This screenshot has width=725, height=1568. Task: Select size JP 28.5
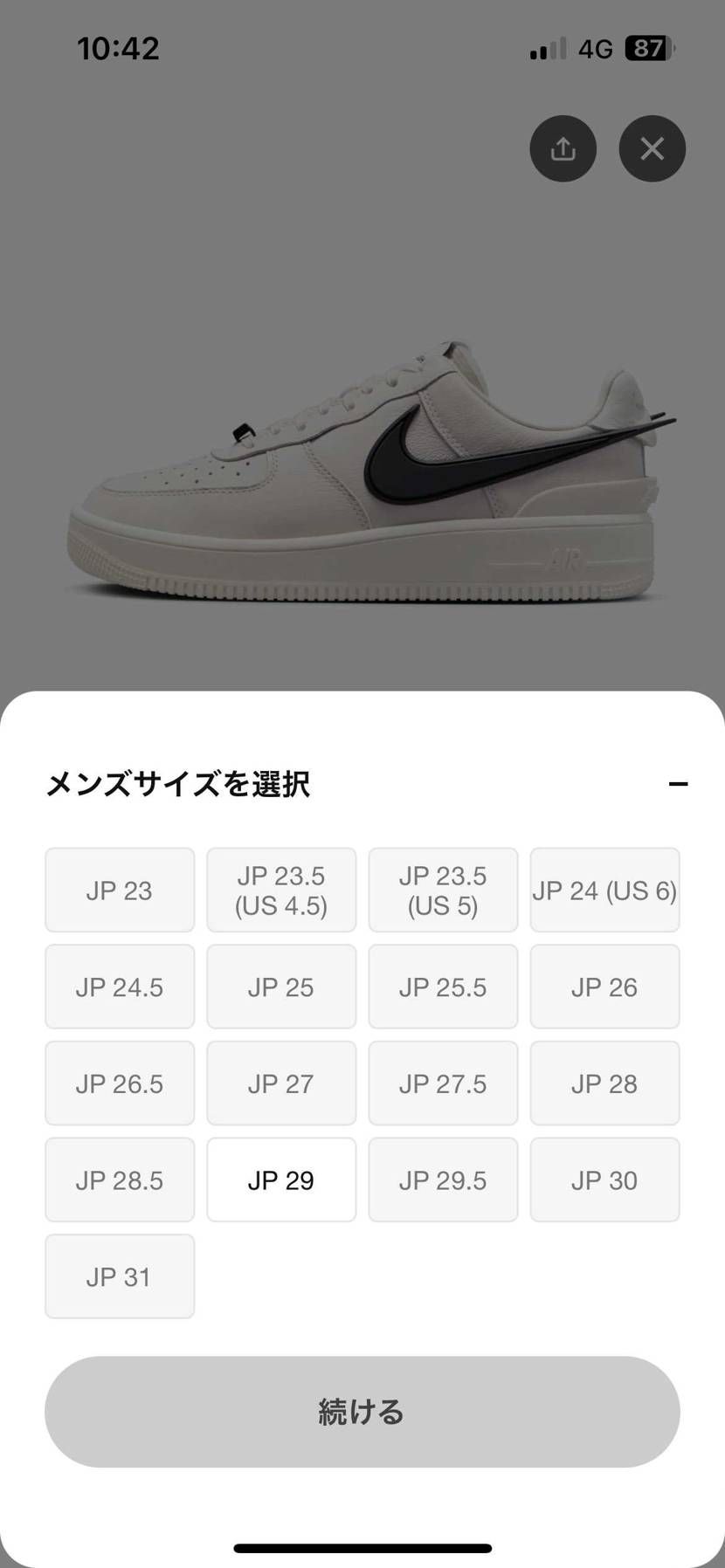coord(119,1179)
